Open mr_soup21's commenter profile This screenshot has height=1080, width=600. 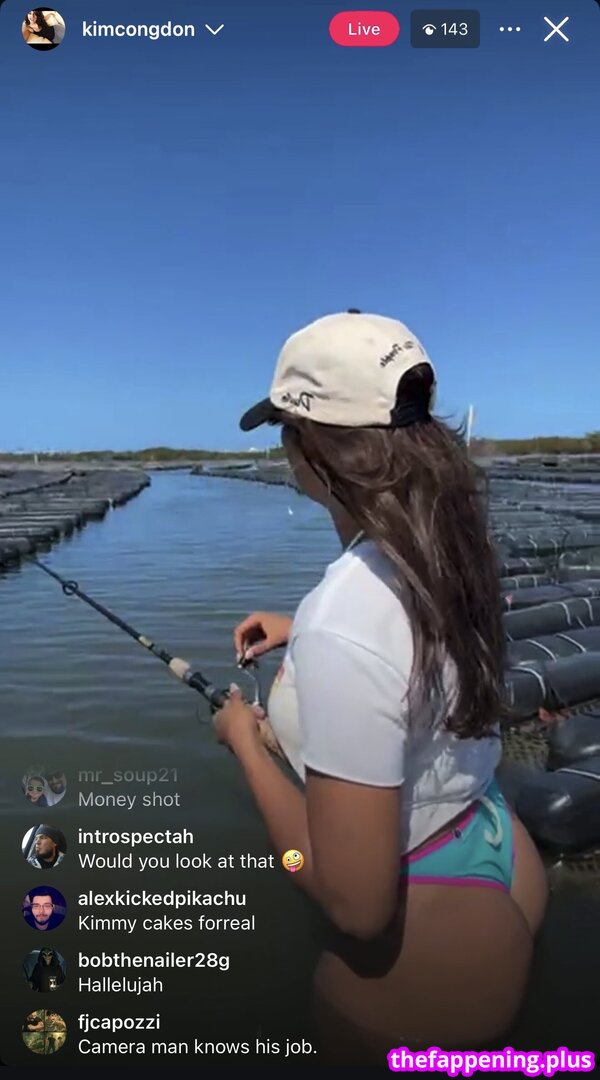[x=44, y=786]
